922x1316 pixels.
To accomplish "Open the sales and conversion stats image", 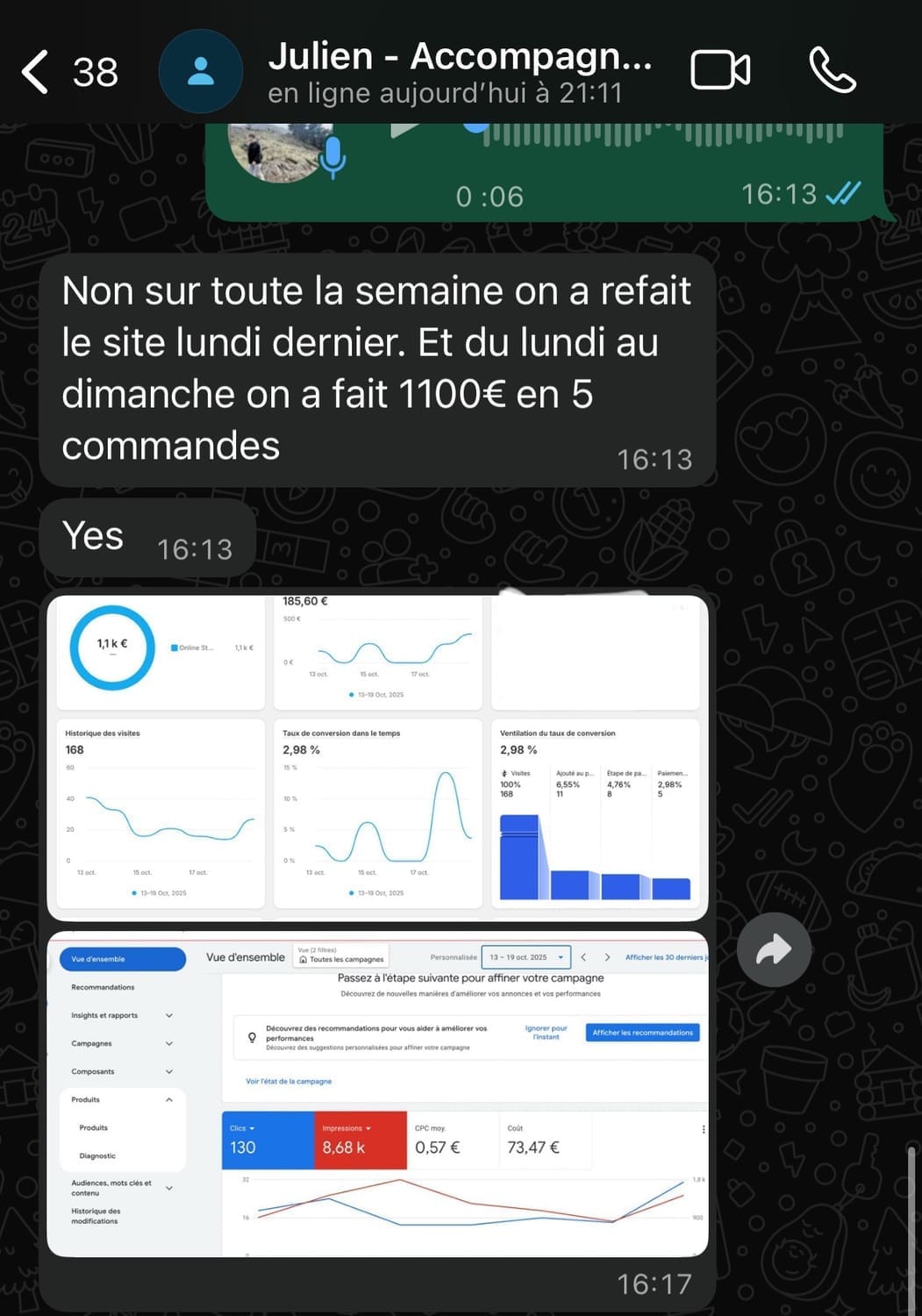I will tap(377, 755).
